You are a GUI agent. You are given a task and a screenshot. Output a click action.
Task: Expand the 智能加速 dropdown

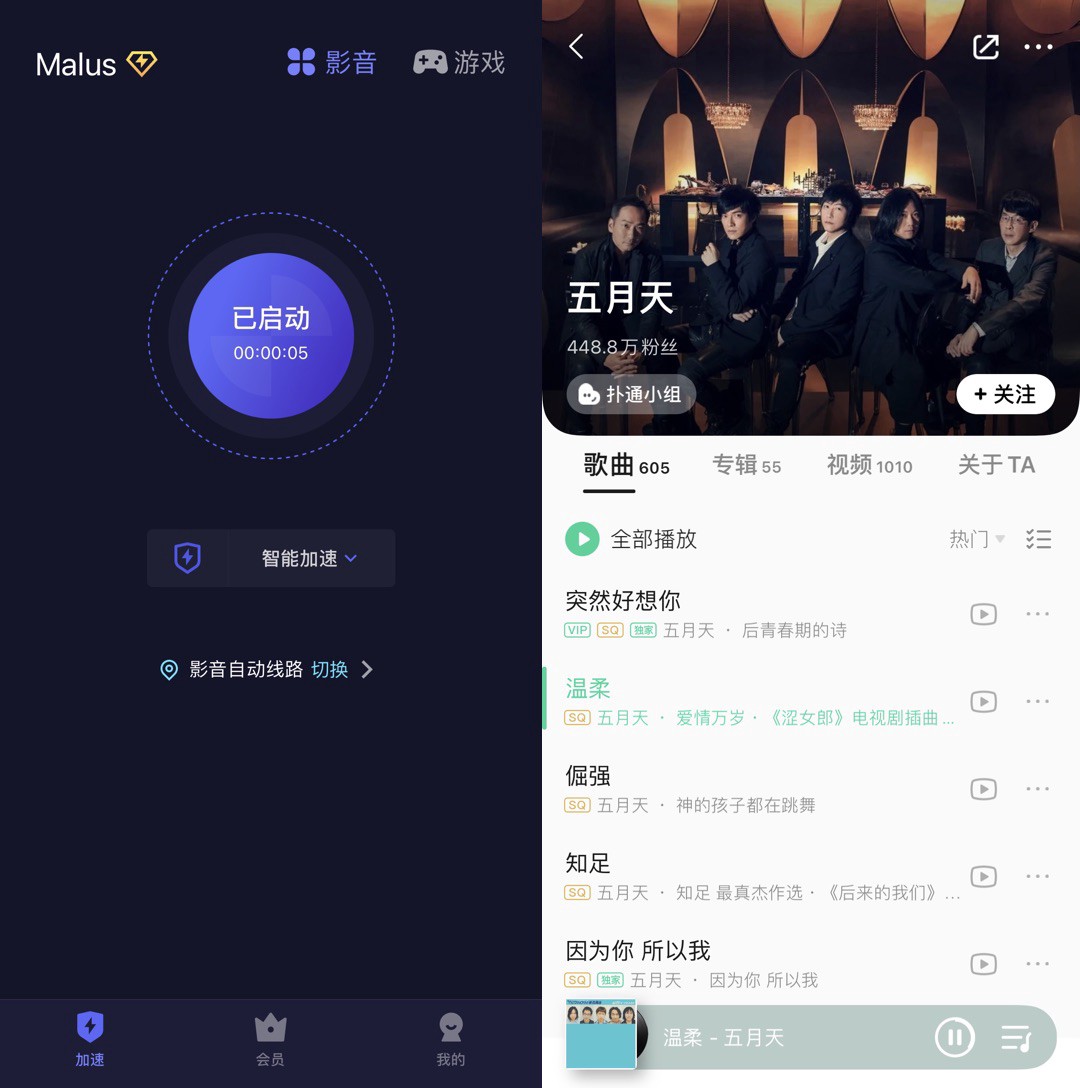pos(309,558)
